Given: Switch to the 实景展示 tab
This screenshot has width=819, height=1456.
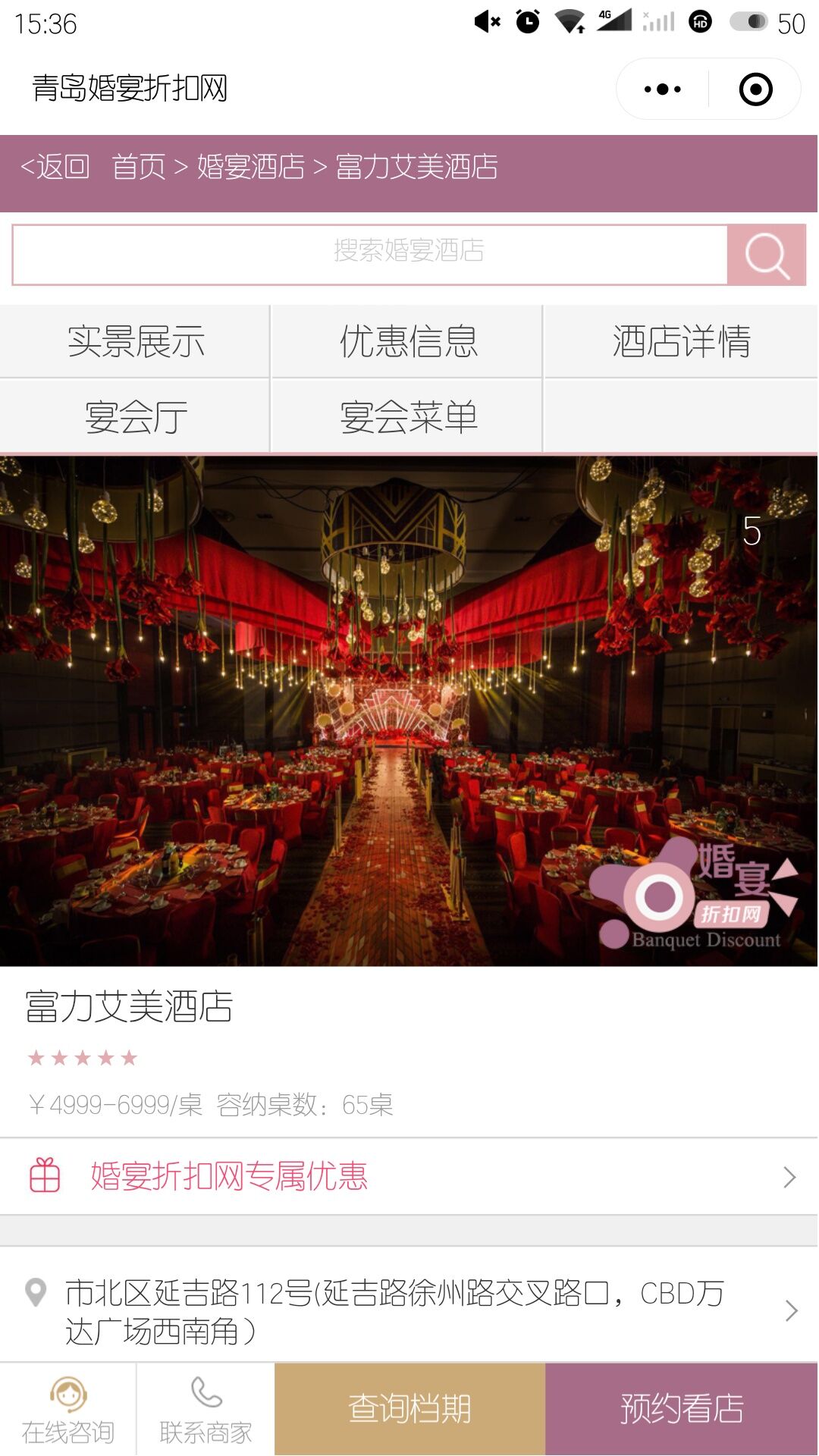Looking at the screenshot, I should pyautogui.click(x=136, y=341).
